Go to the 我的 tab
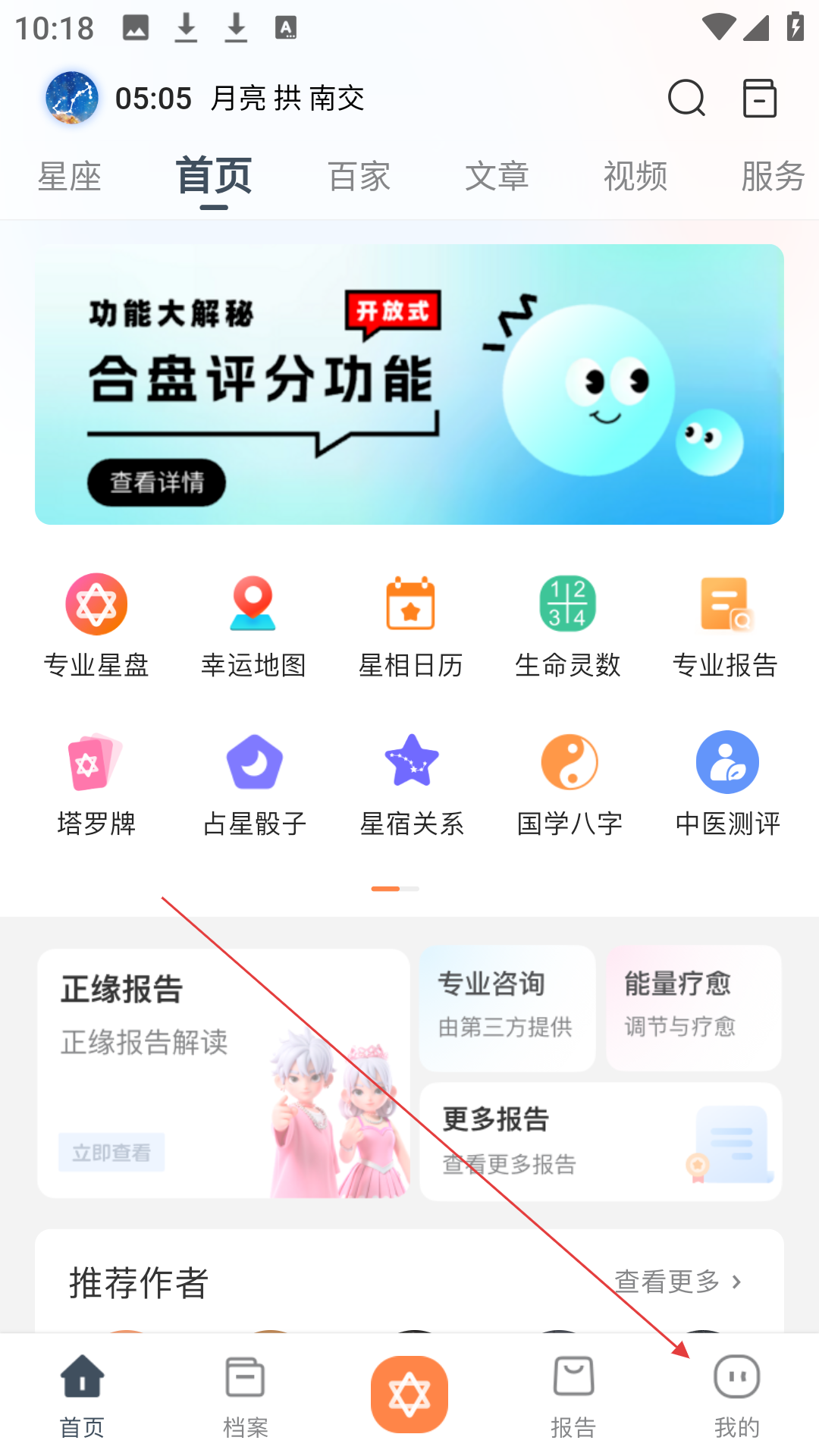819x1456 pixels. click(x=737, y=1397)
